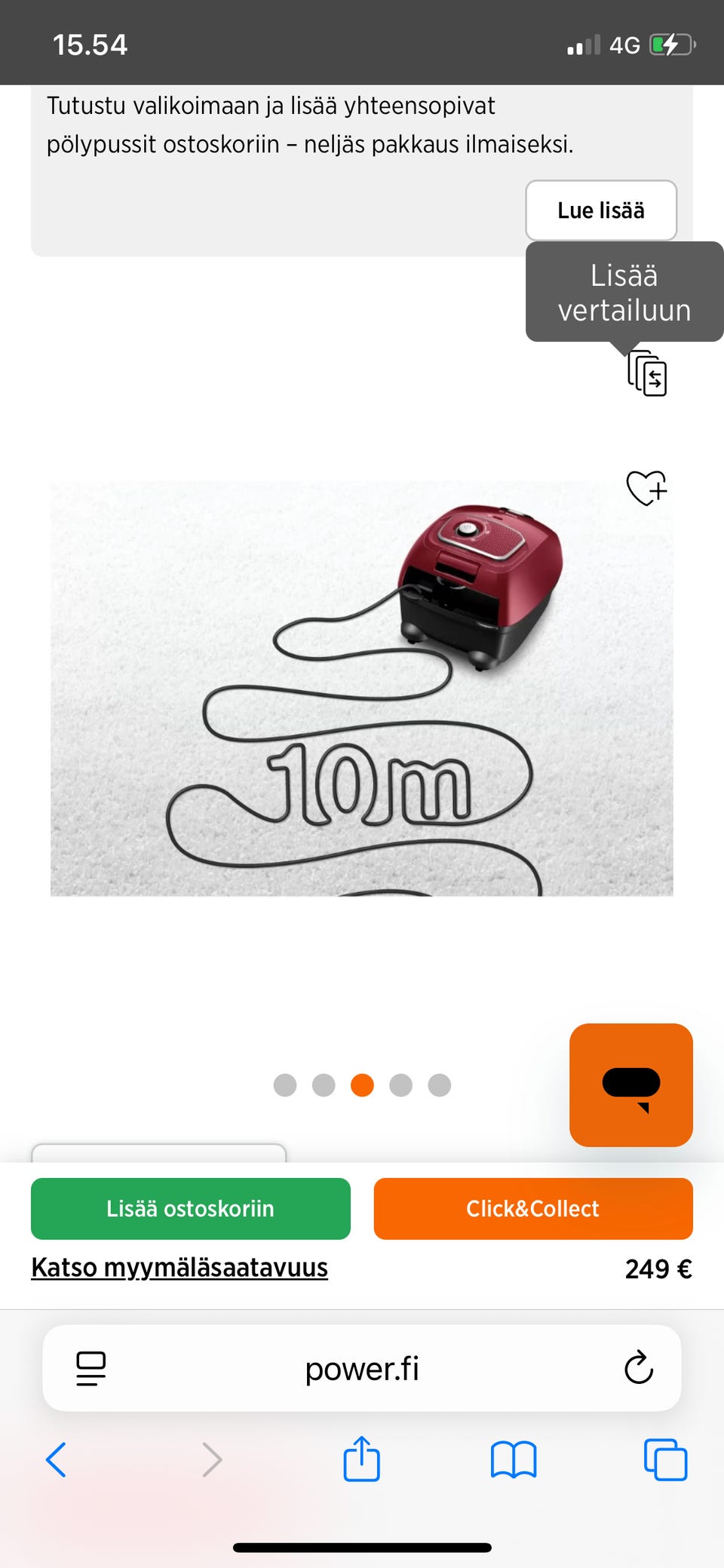Open the orange chat bubble
Image resolution: width=724 pixels, height=1568 pixels.
pos(630,1085)
